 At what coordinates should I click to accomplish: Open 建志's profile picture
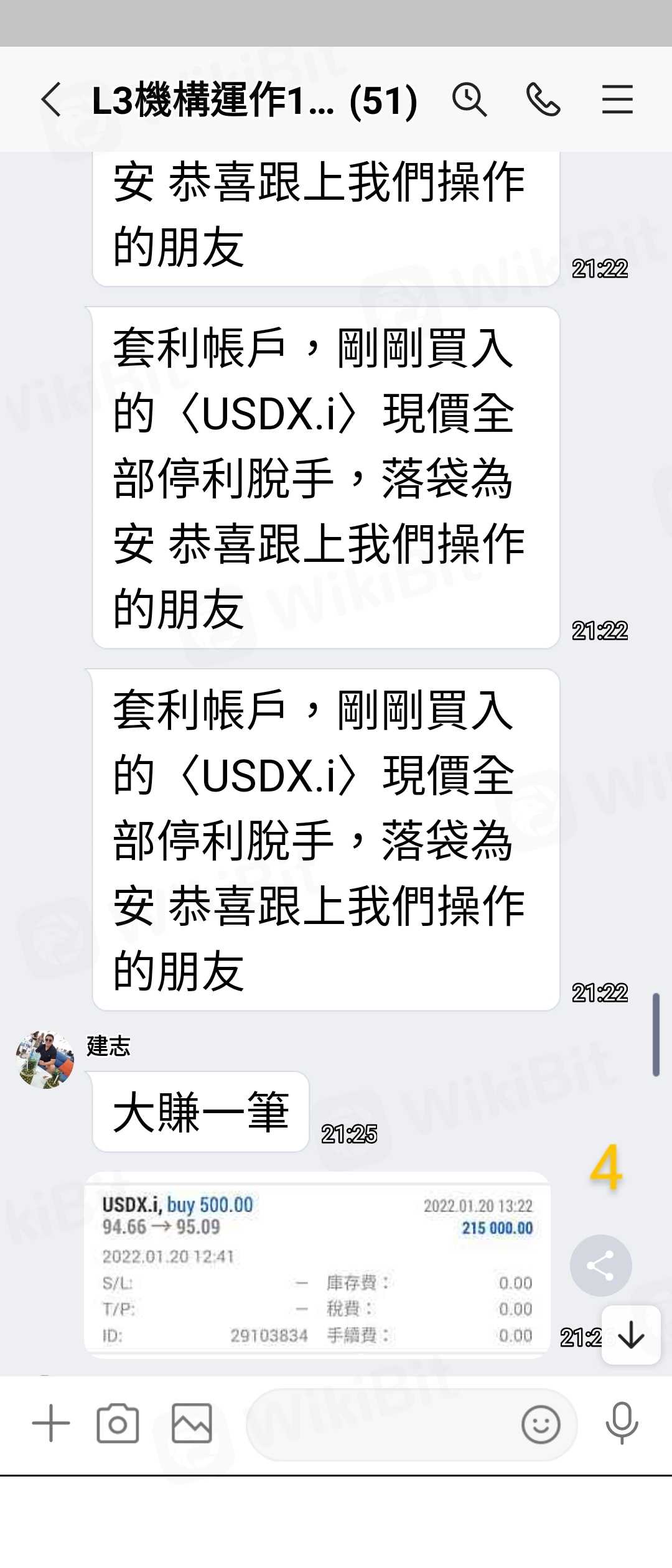tap(45, 1060)
